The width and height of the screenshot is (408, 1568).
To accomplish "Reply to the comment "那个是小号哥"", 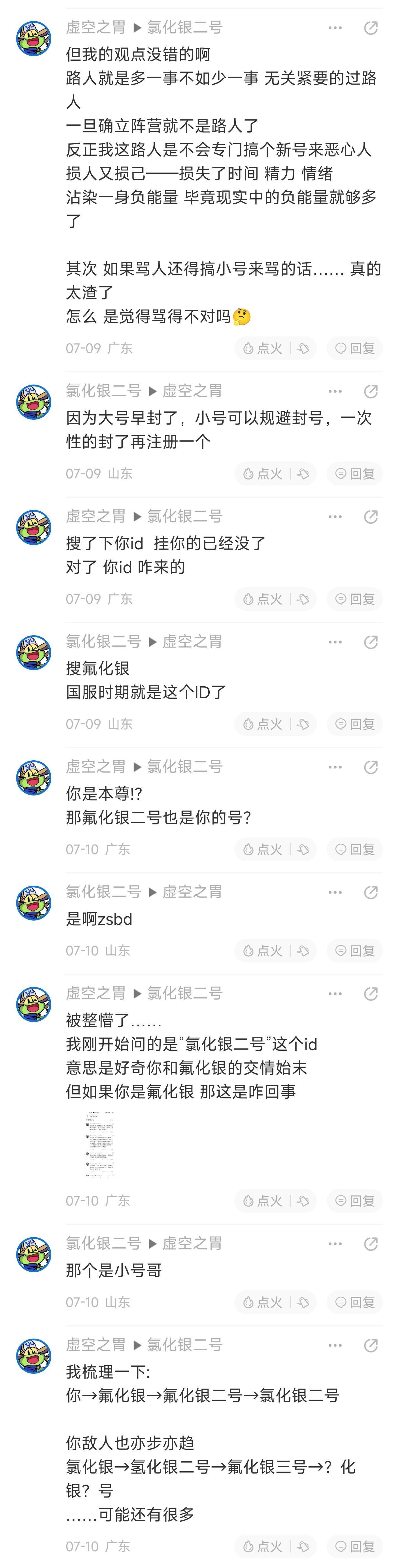I will pyautogui.click(x=354, y=1302).
